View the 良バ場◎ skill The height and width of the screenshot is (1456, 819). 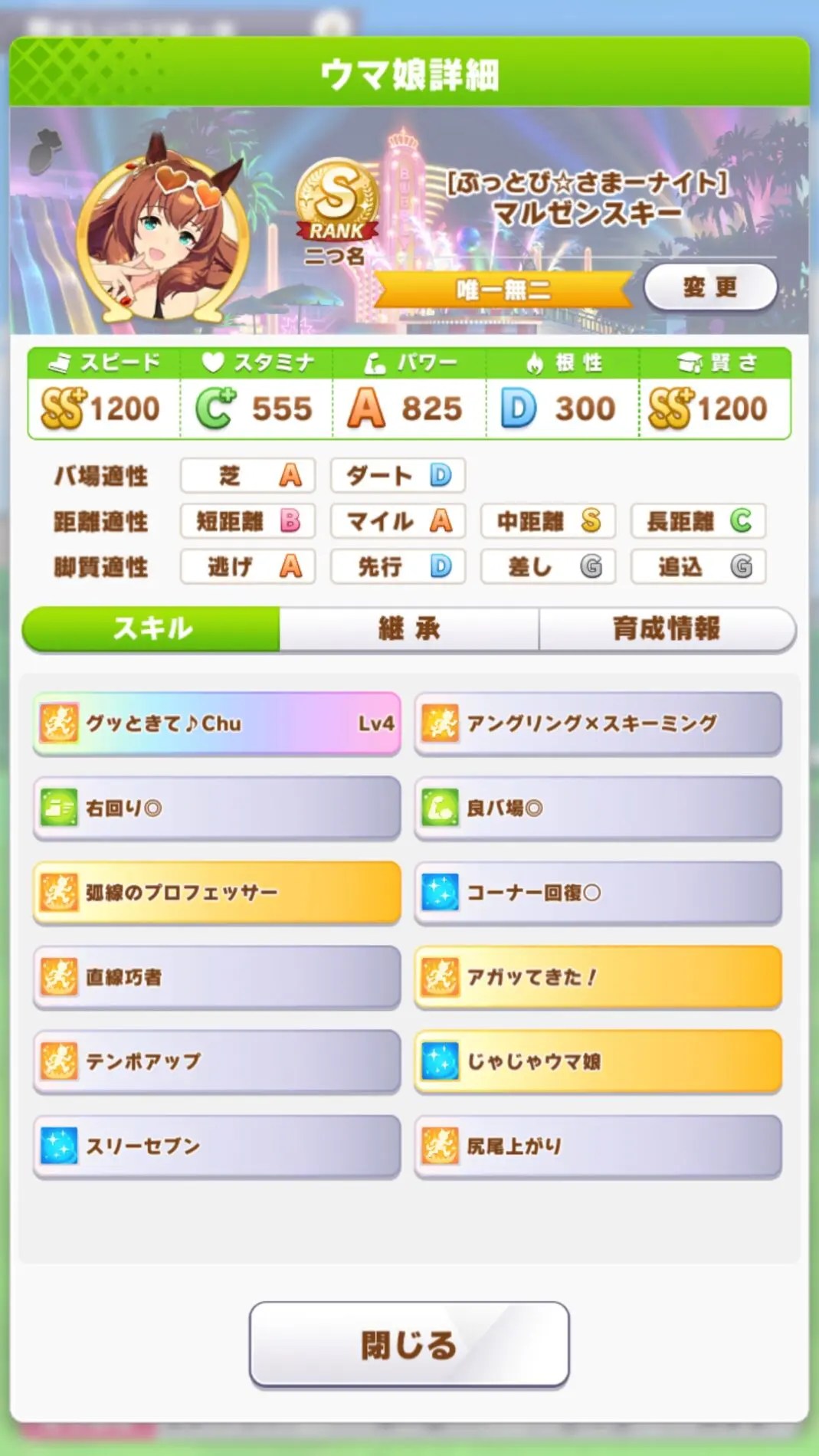point(598,808)
